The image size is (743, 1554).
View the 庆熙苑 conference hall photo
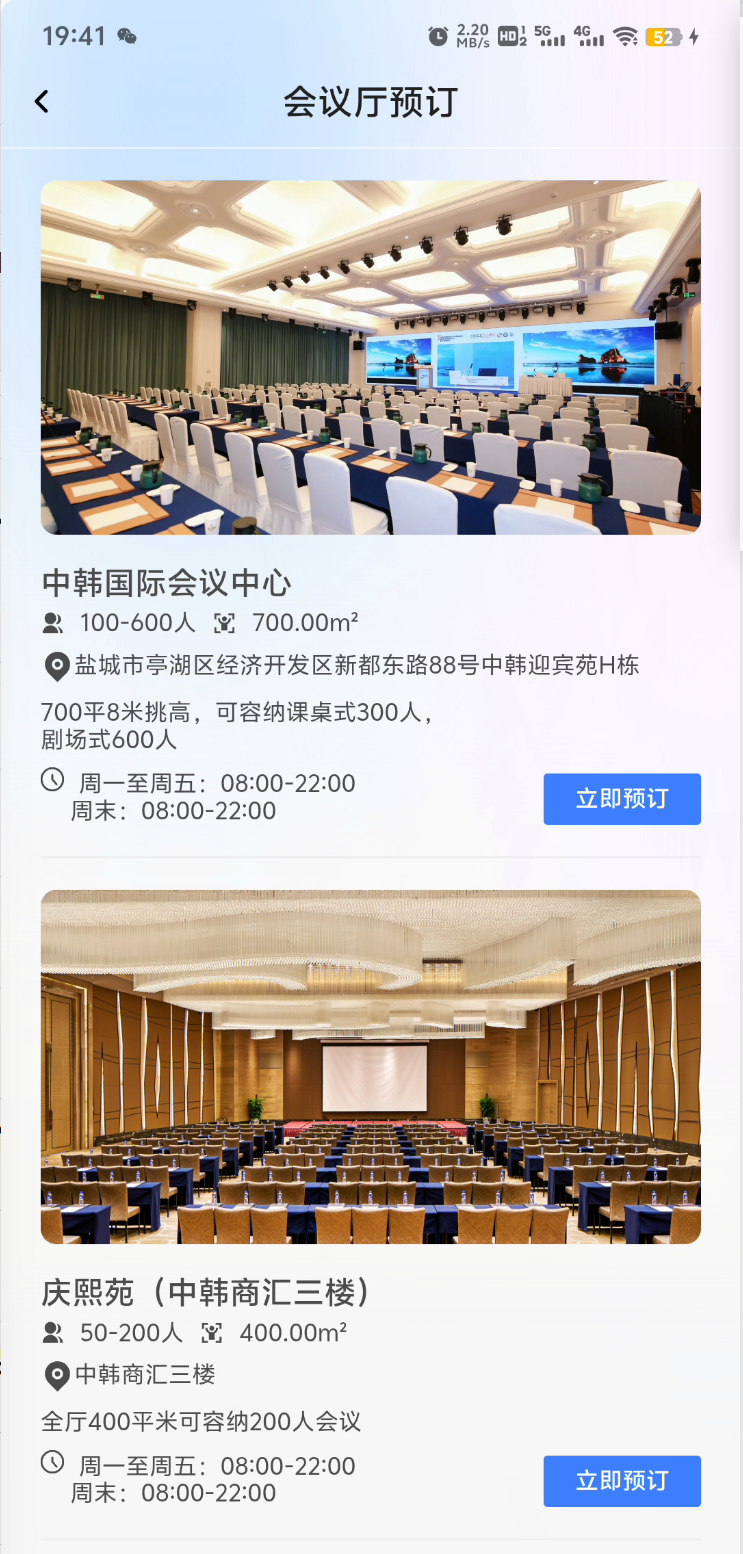pyautogui.click(x=370, y=1066)
